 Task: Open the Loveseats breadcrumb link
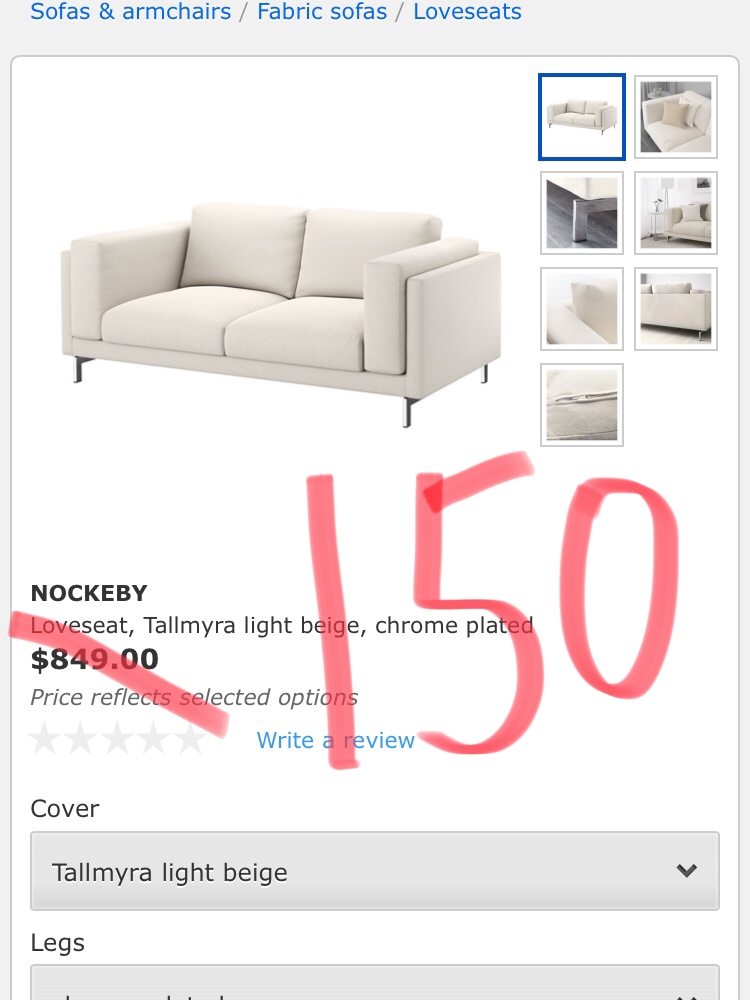pos(467,13)
